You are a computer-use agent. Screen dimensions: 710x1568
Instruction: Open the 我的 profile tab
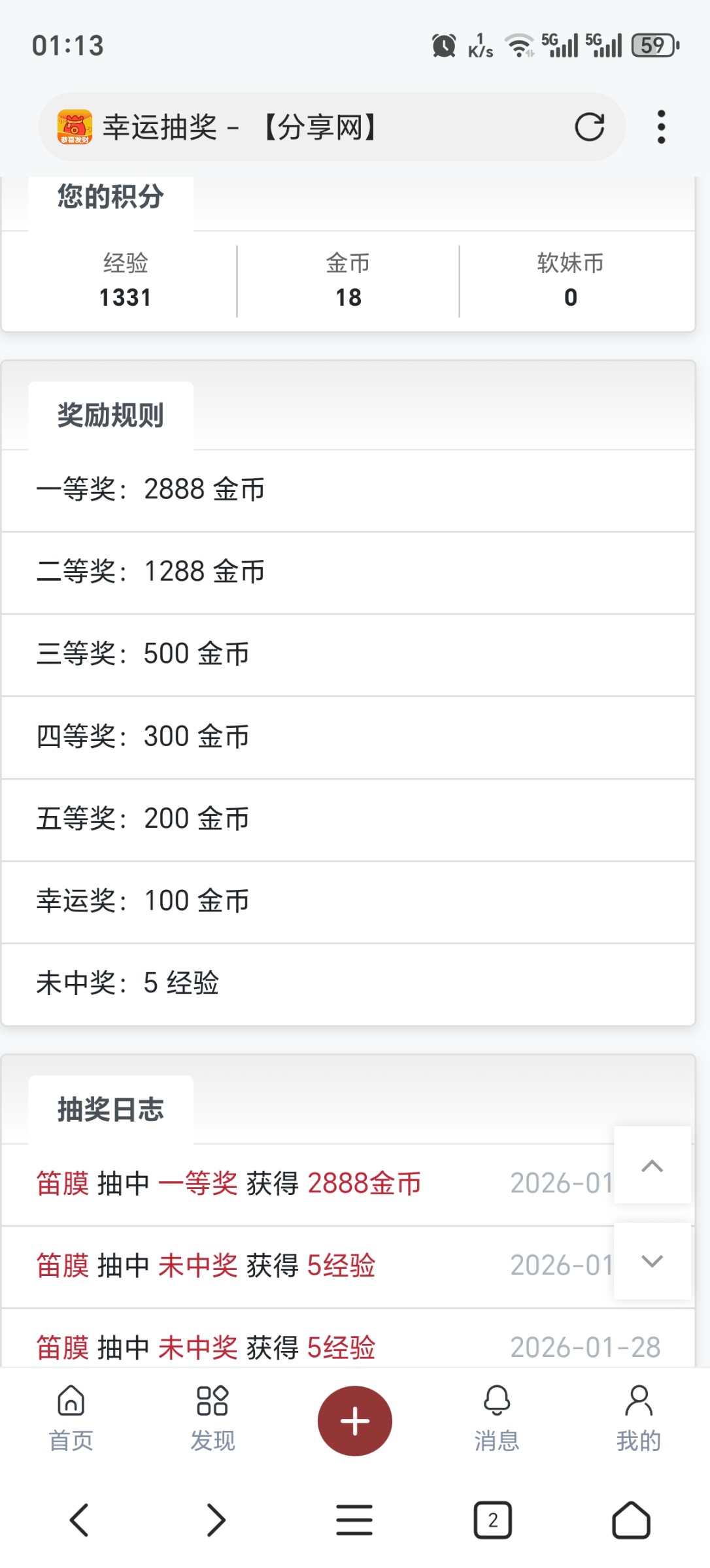[638, 1419]
